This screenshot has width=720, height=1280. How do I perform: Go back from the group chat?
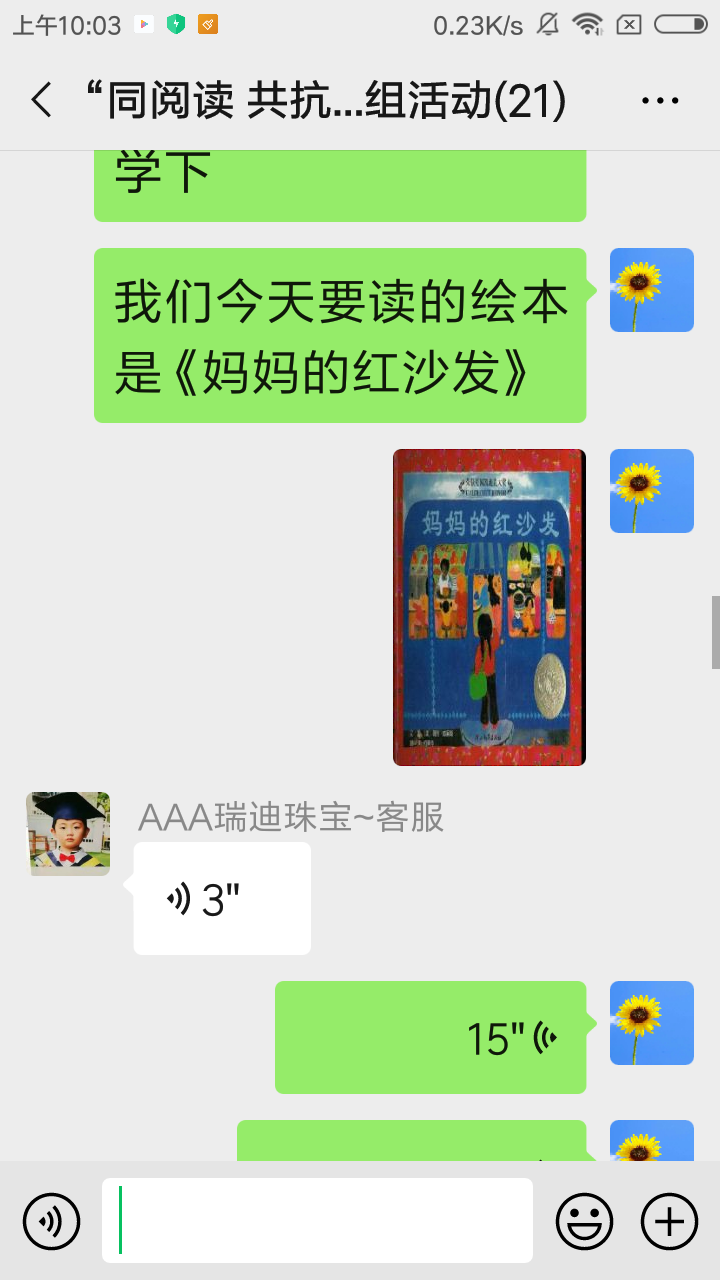point(41,100)
